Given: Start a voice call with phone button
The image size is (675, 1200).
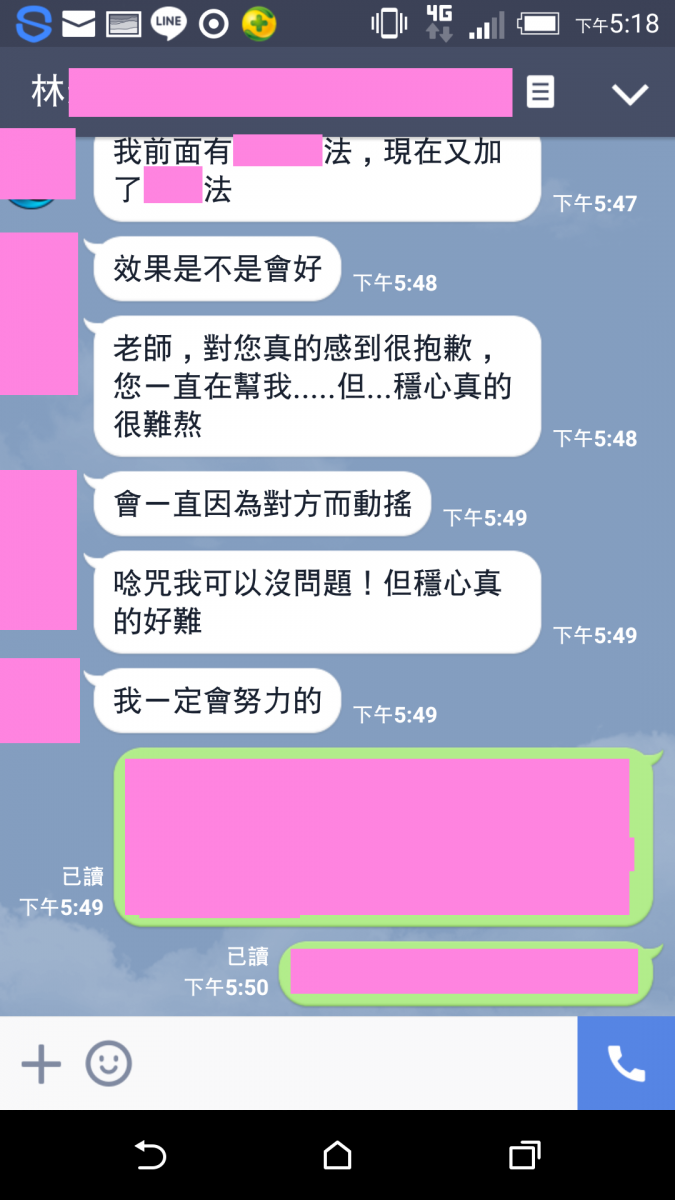Looking at the screenshot, I should 626,1064.
